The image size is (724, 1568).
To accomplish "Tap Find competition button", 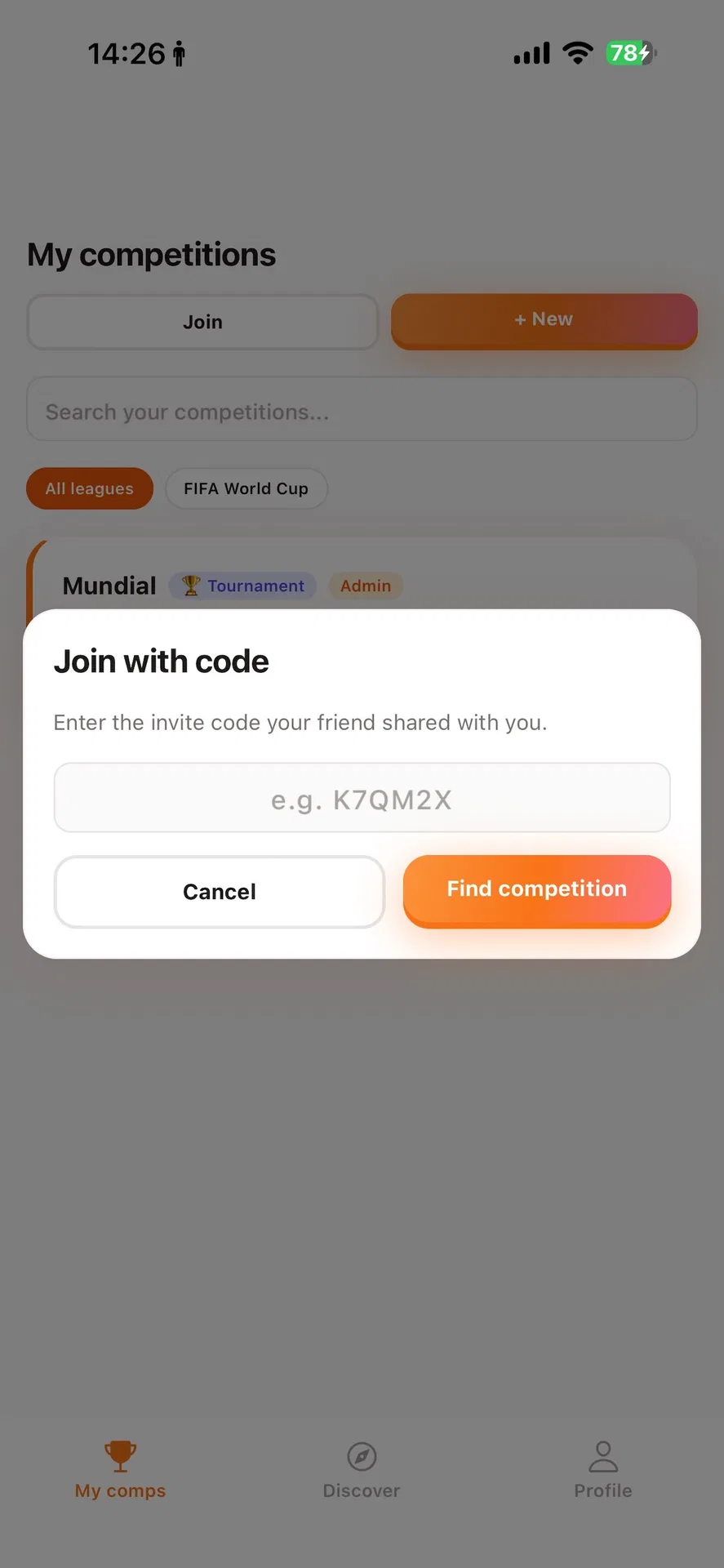I will coord(537,890).
